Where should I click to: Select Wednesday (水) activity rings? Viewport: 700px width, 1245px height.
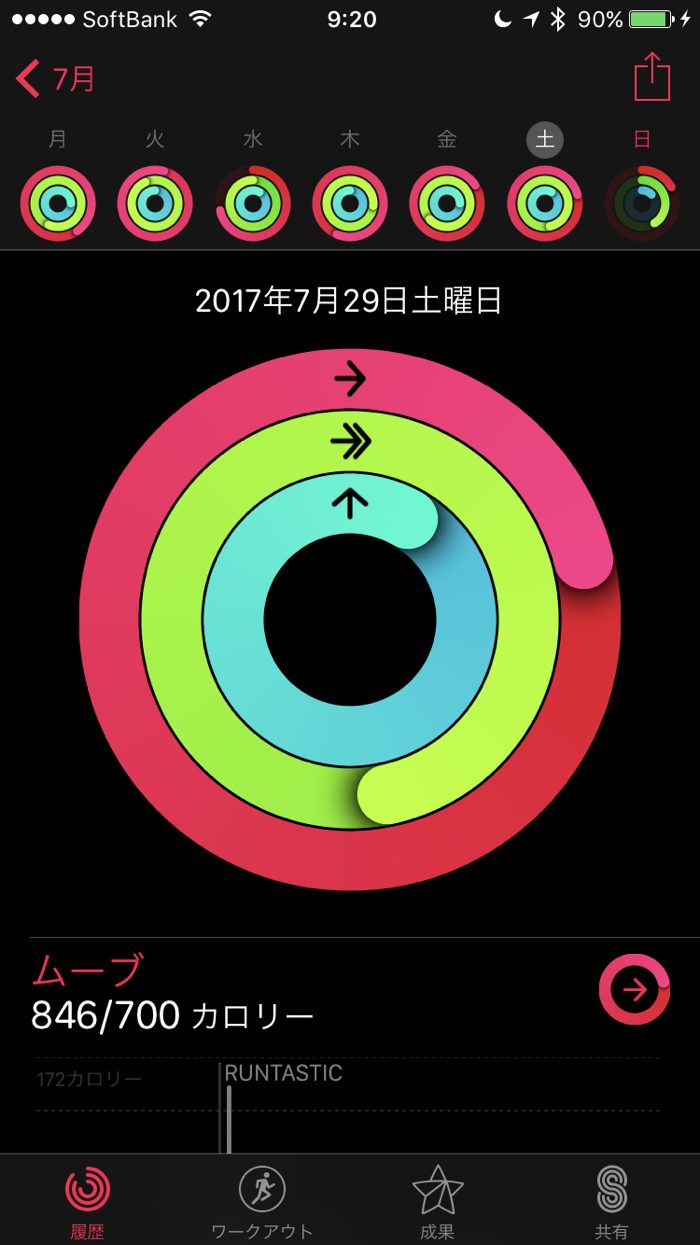pyautogui.click(x=253, y=203)
